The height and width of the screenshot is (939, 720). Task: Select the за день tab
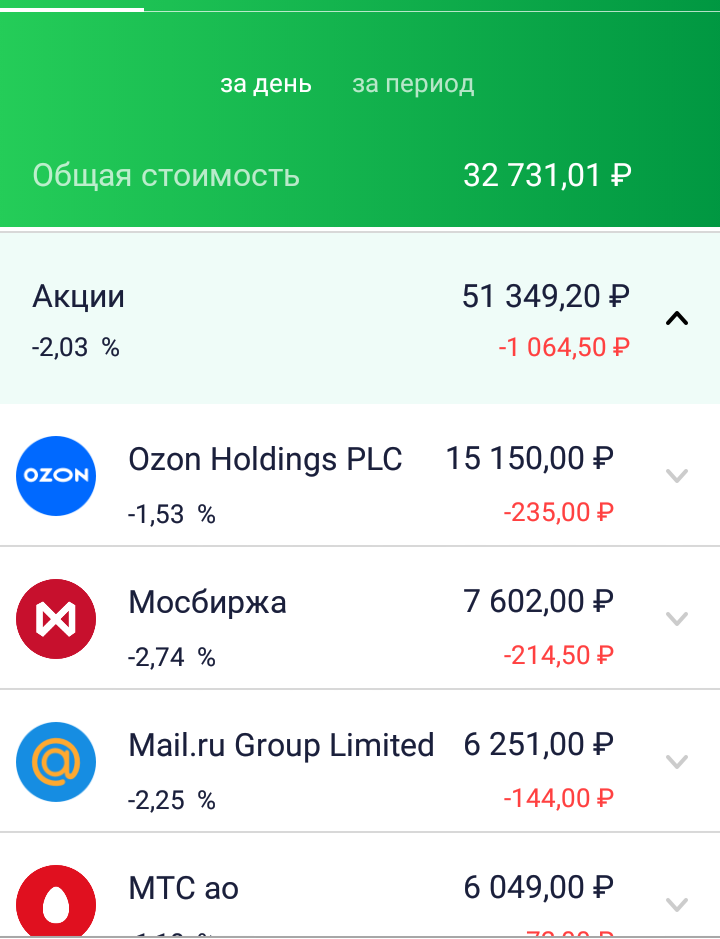click(265, 84)
